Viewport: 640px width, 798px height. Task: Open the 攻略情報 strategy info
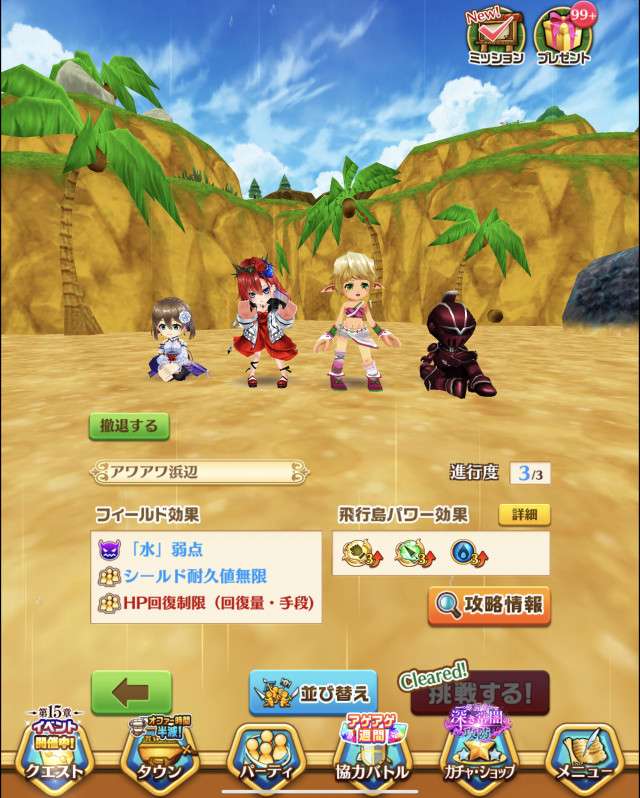[x=489, y=606]
